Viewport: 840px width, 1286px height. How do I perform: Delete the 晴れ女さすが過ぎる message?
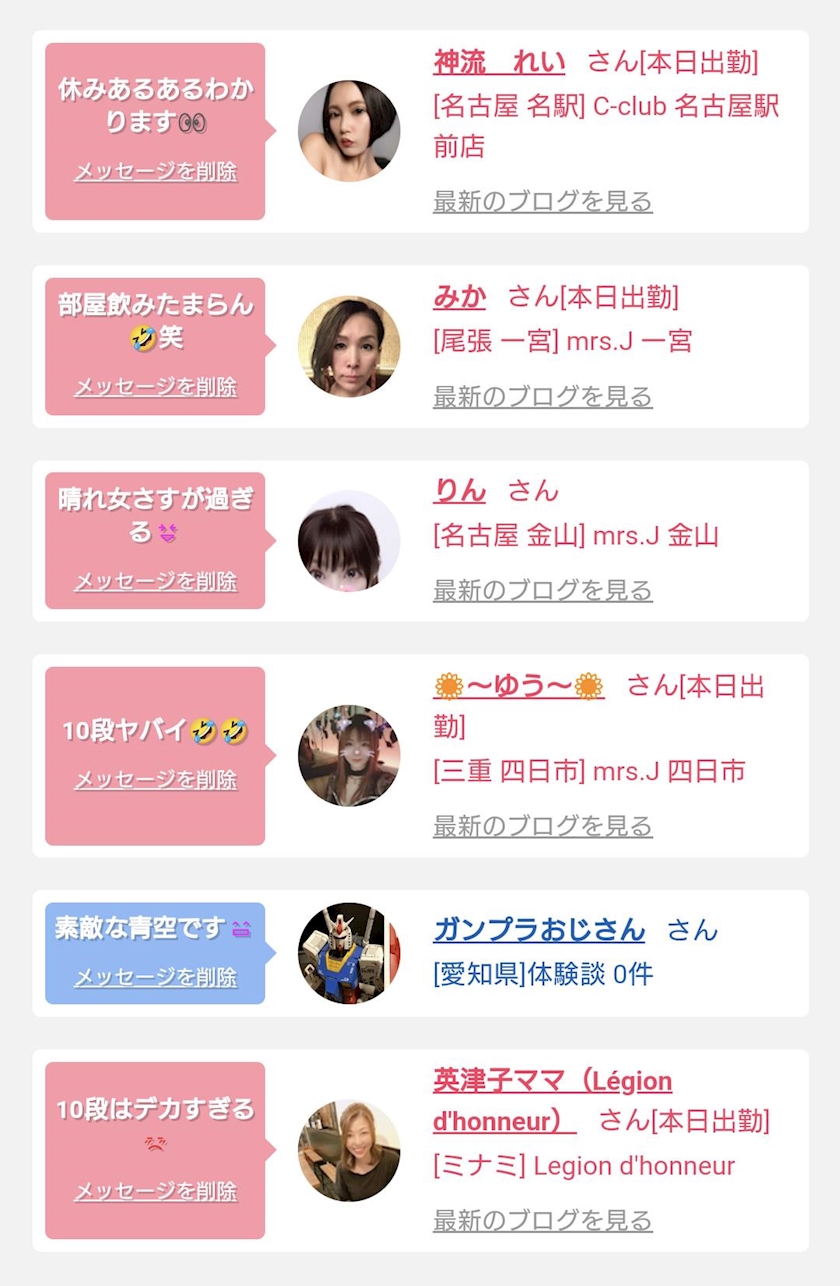point(156,581)
